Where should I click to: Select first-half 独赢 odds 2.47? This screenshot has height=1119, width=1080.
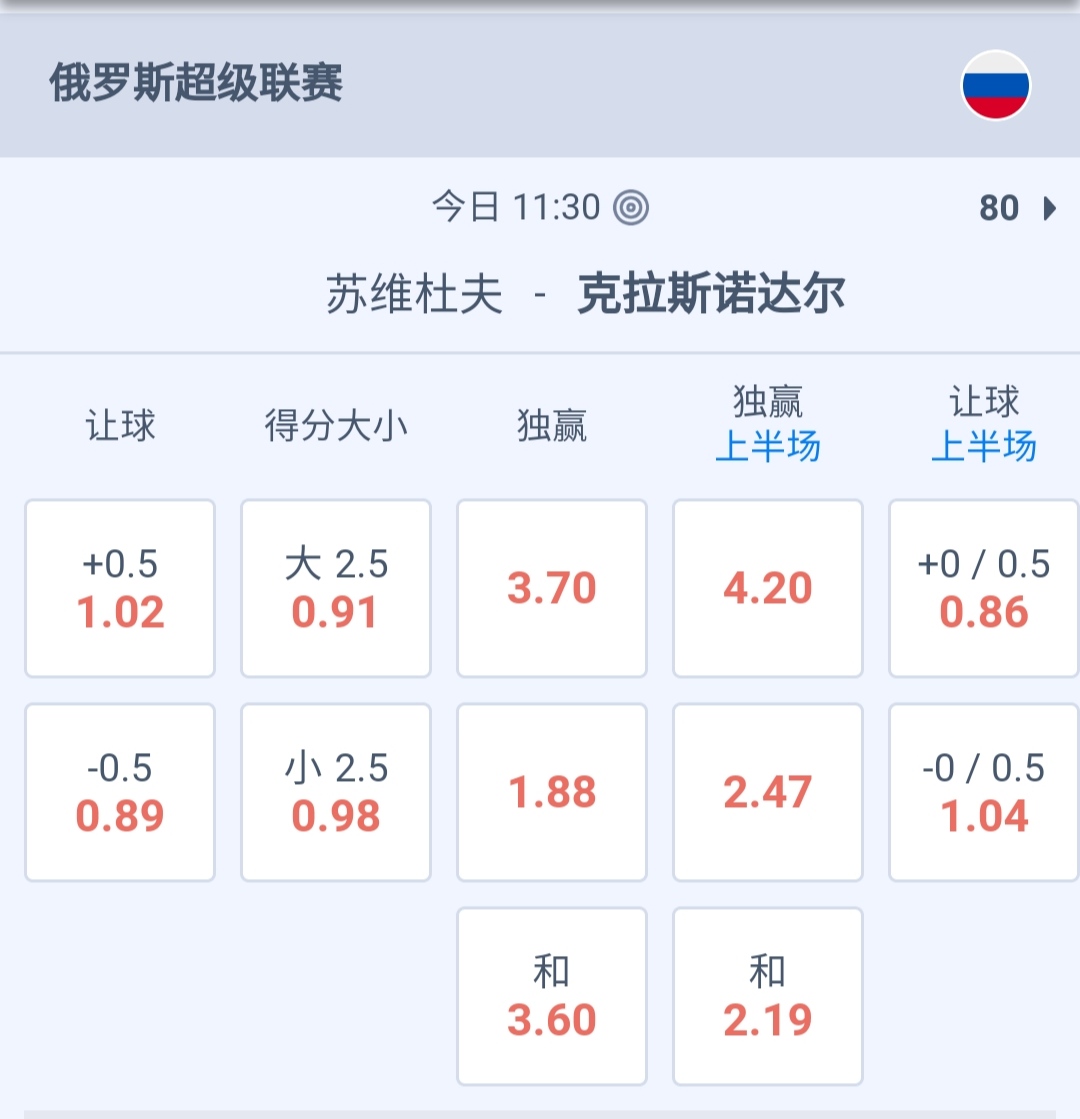coord(768,792)
